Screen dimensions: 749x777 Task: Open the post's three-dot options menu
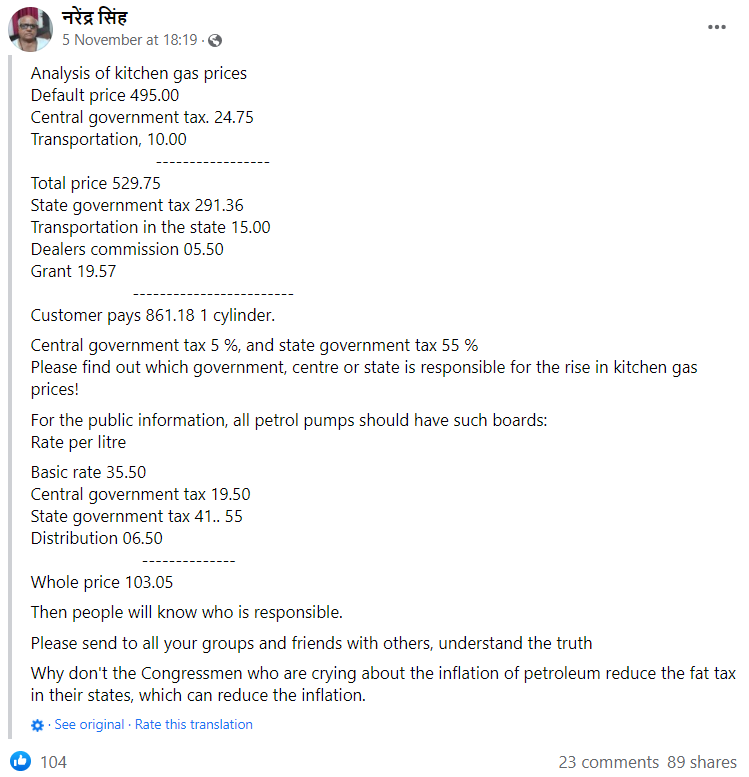tap(717, 27)
